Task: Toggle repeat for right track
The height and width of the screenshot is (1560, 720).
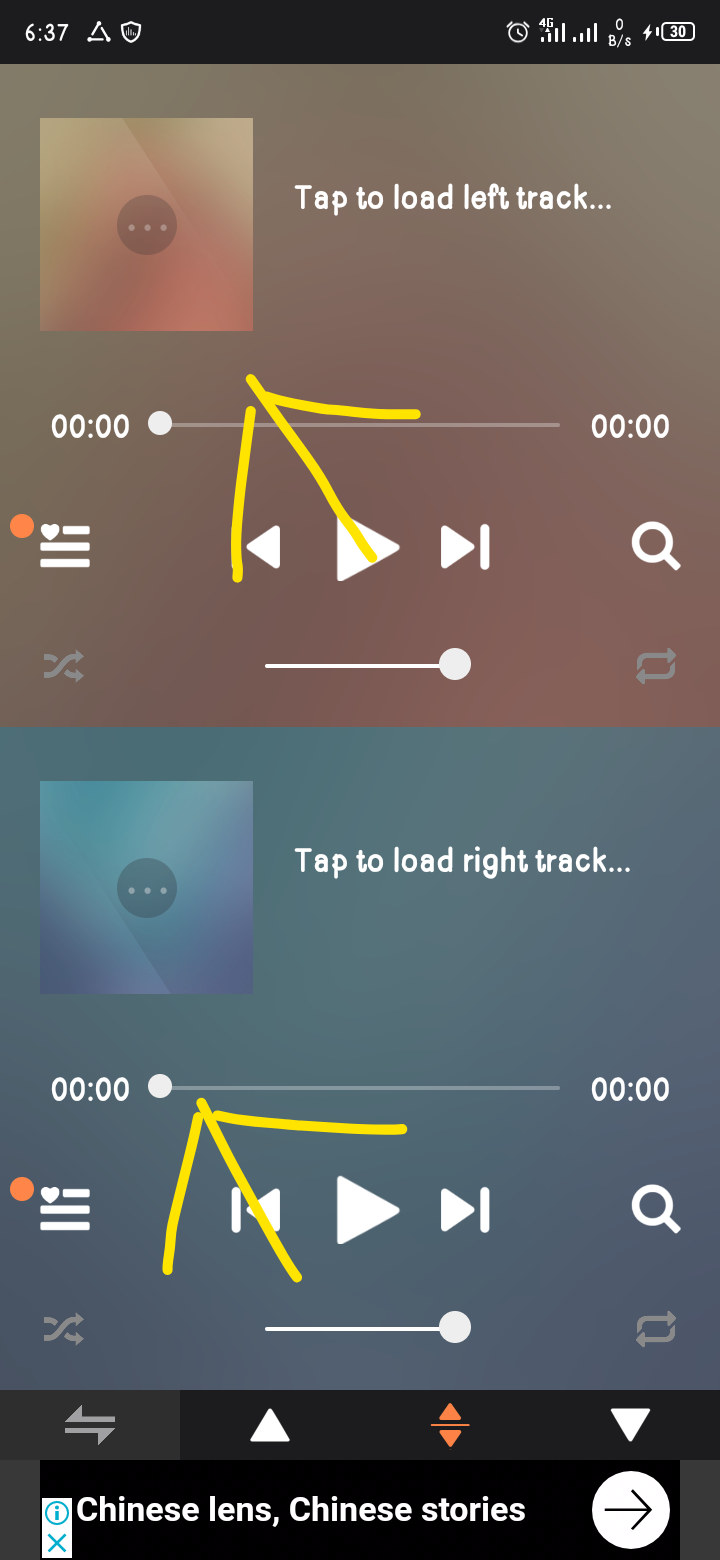Action: (x=656, y=1329)
